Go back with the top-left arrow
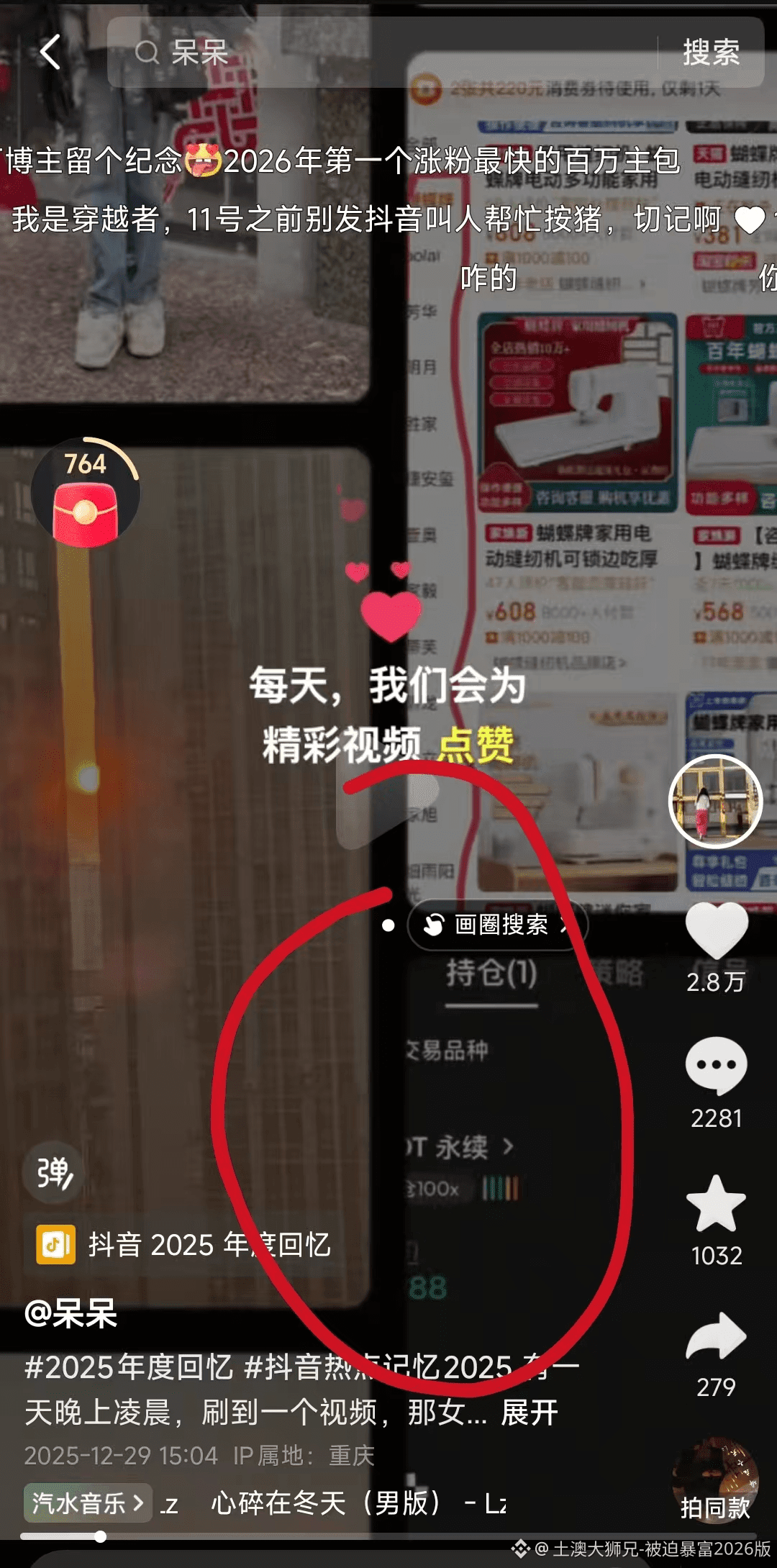This screenshot has width=777, height=1568. coord(50,53)
